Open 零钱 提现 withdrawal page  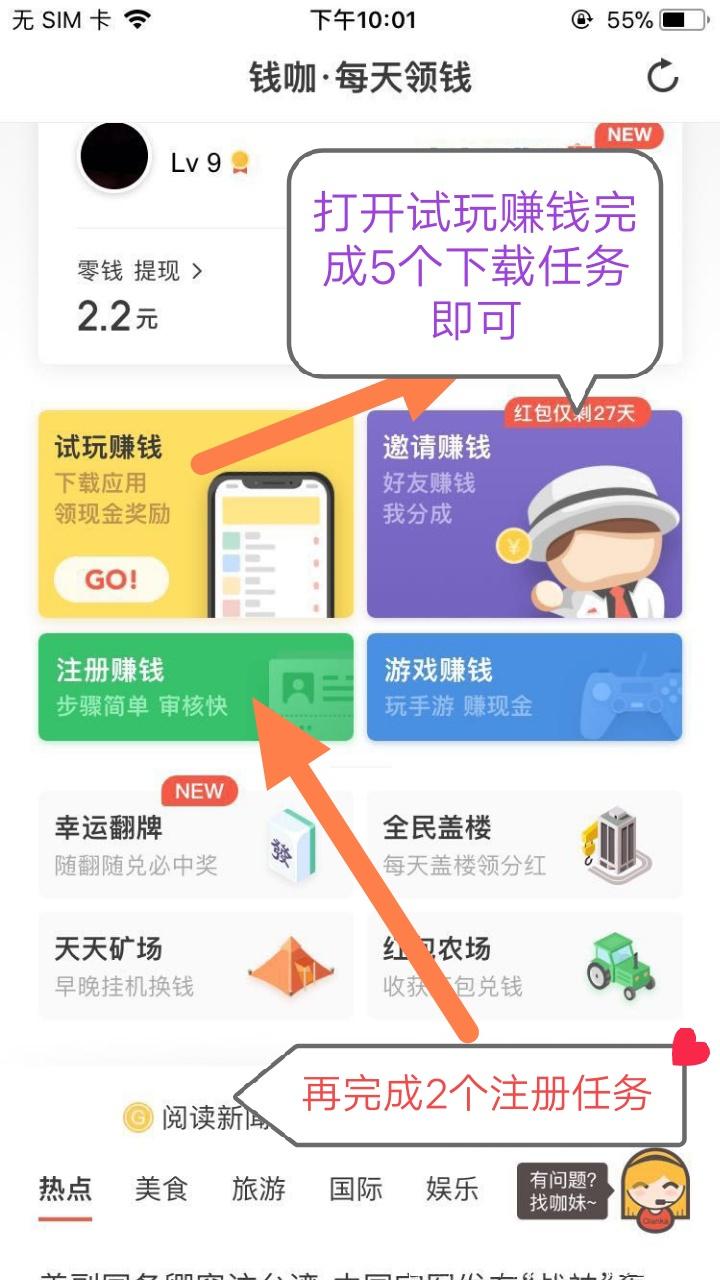click(139, 271)
